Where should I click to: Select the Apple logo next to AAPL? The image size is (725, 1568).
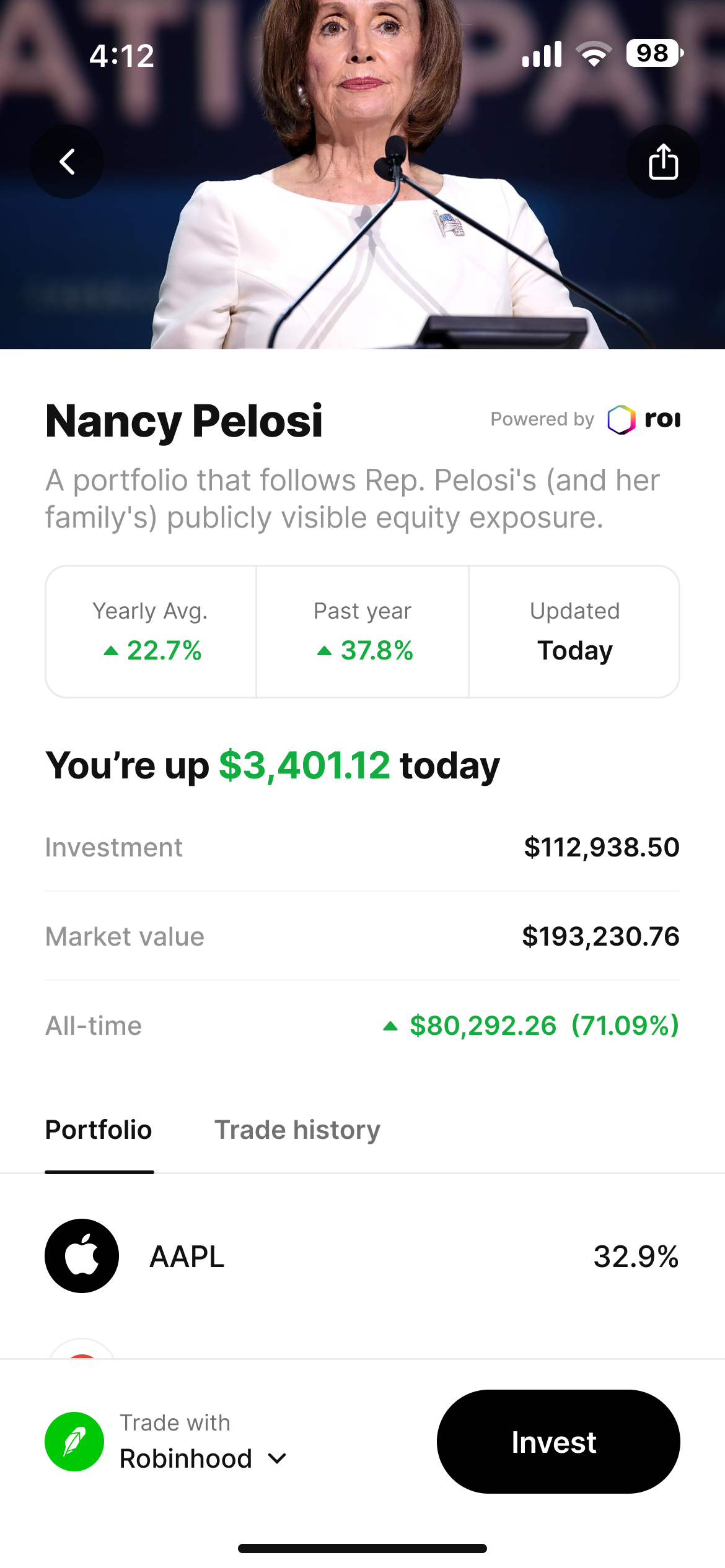(x=81, y=1257)
